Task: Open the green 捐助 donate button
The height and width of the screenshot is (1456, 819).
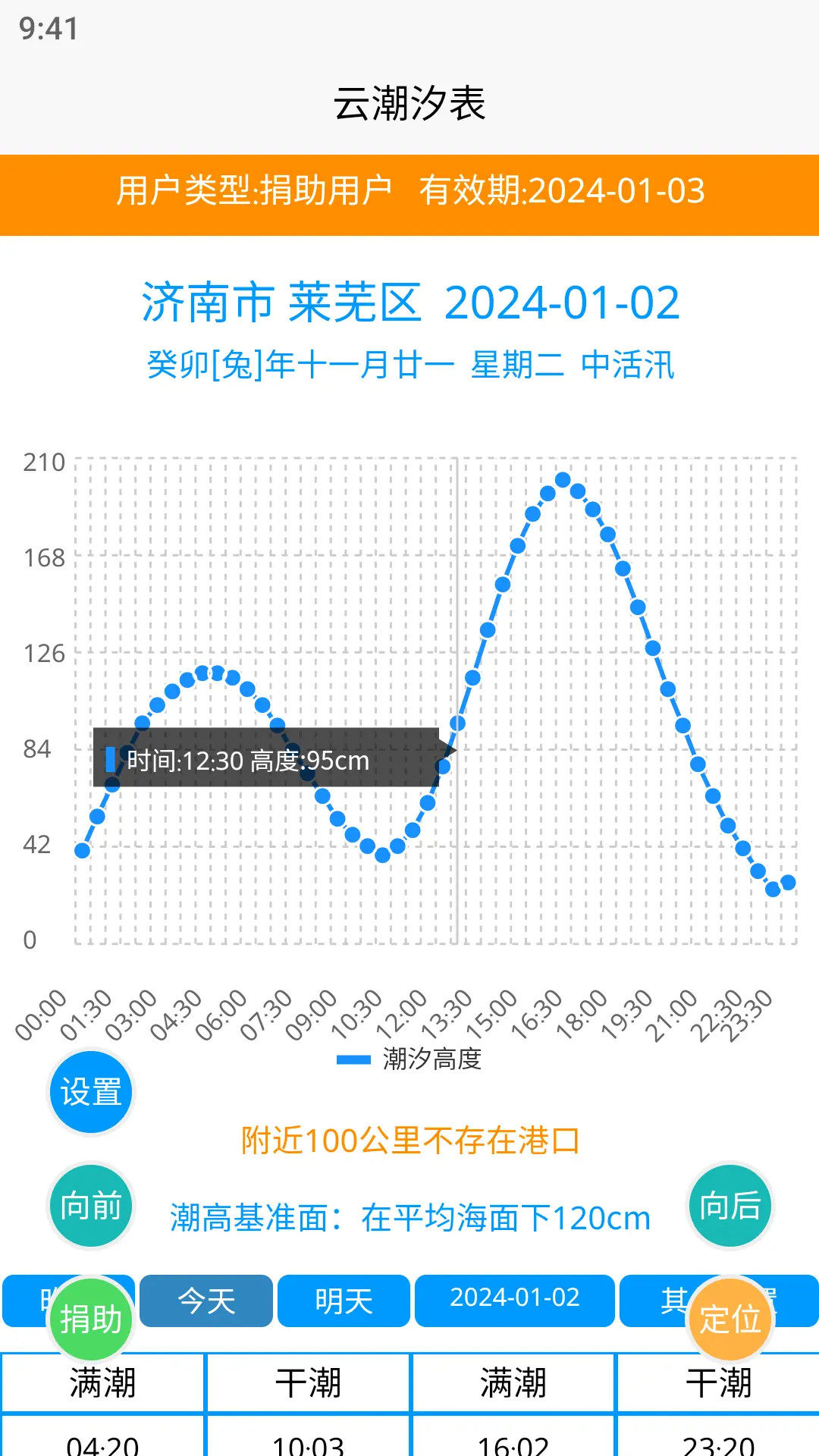Action: tap(89, 1319)
